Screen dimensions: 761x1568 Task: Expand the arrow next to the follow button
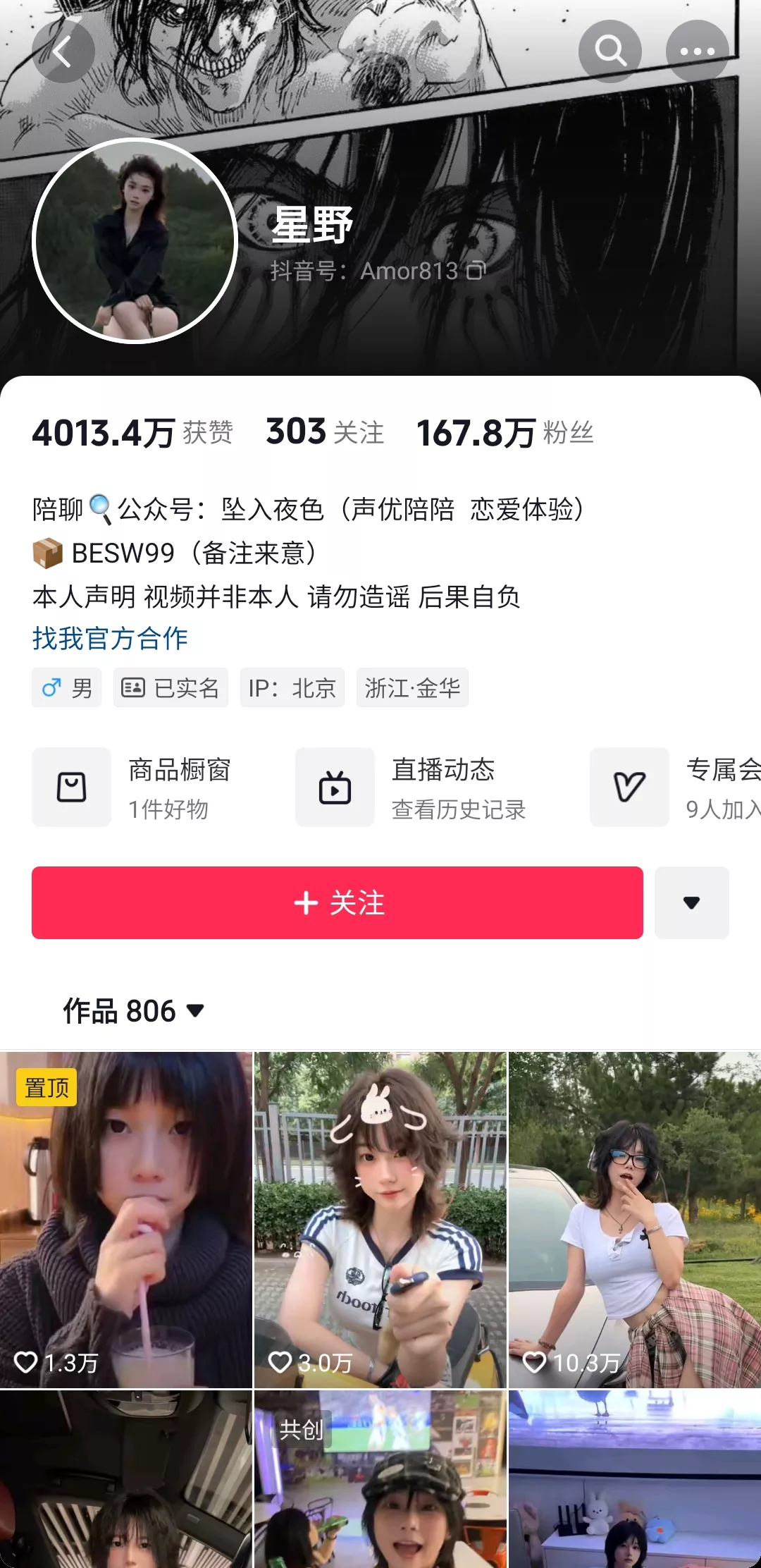click(691, 902)
